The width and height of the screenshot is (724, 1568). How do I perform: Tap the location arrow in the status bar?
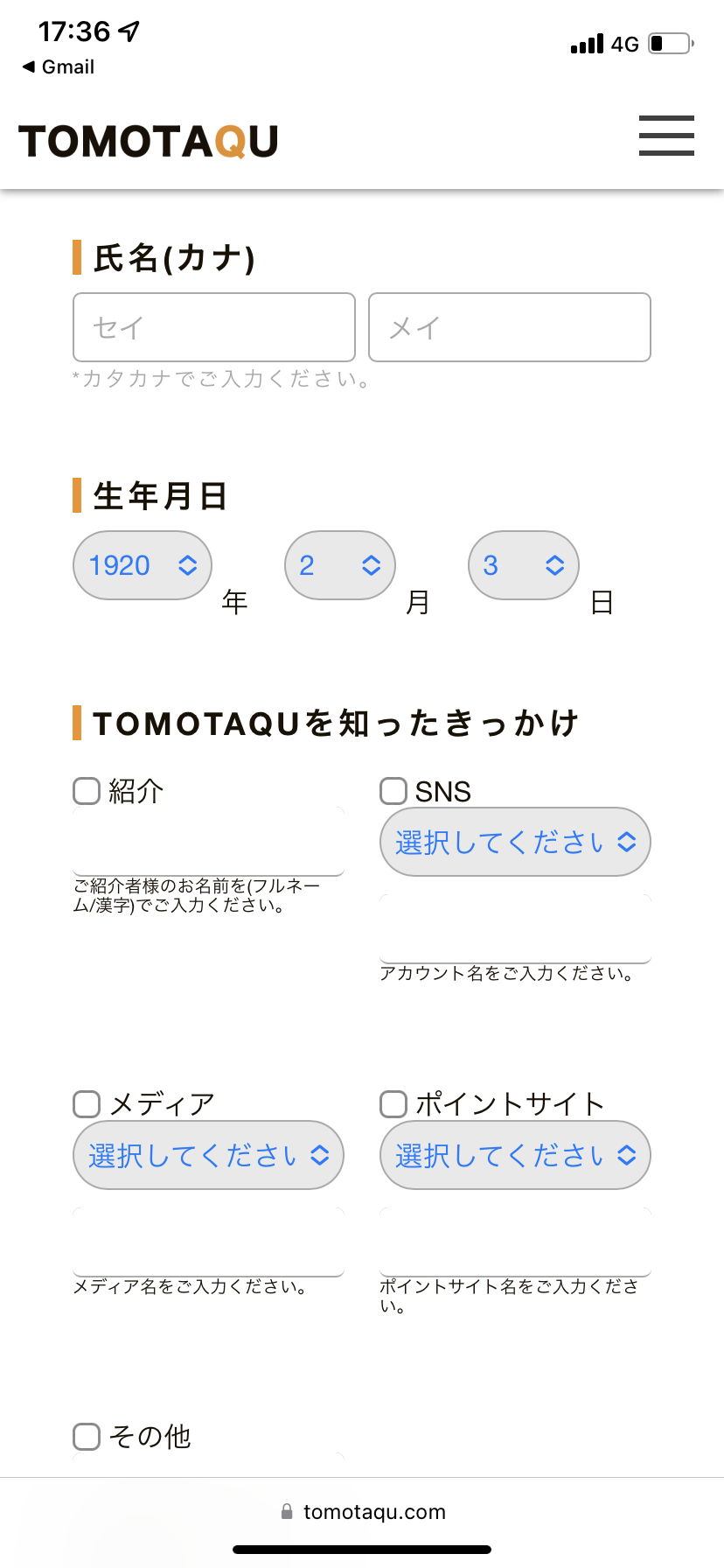[128, 31]
